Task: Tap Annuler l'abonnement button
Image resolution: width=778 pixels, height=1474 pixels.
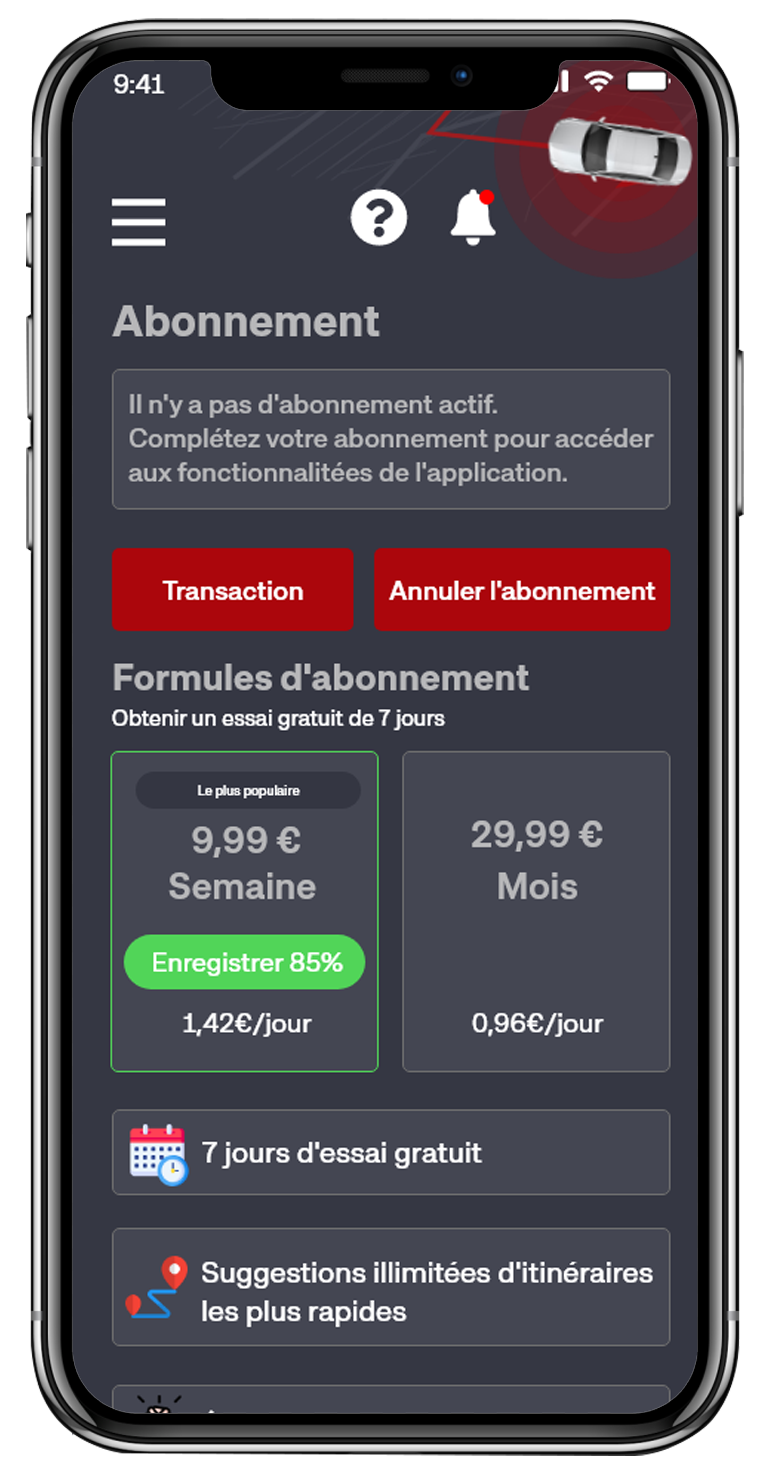Action: coord(522,590)
